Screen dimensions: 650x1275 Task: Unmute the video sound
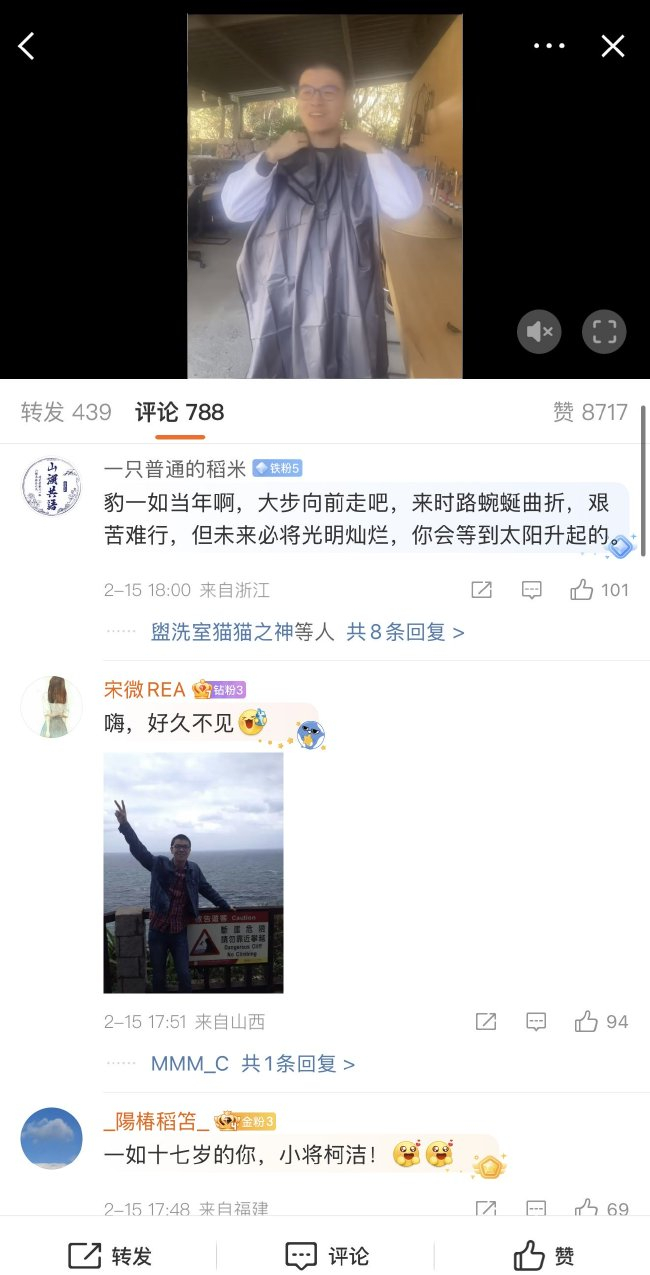tap(539, 332)
